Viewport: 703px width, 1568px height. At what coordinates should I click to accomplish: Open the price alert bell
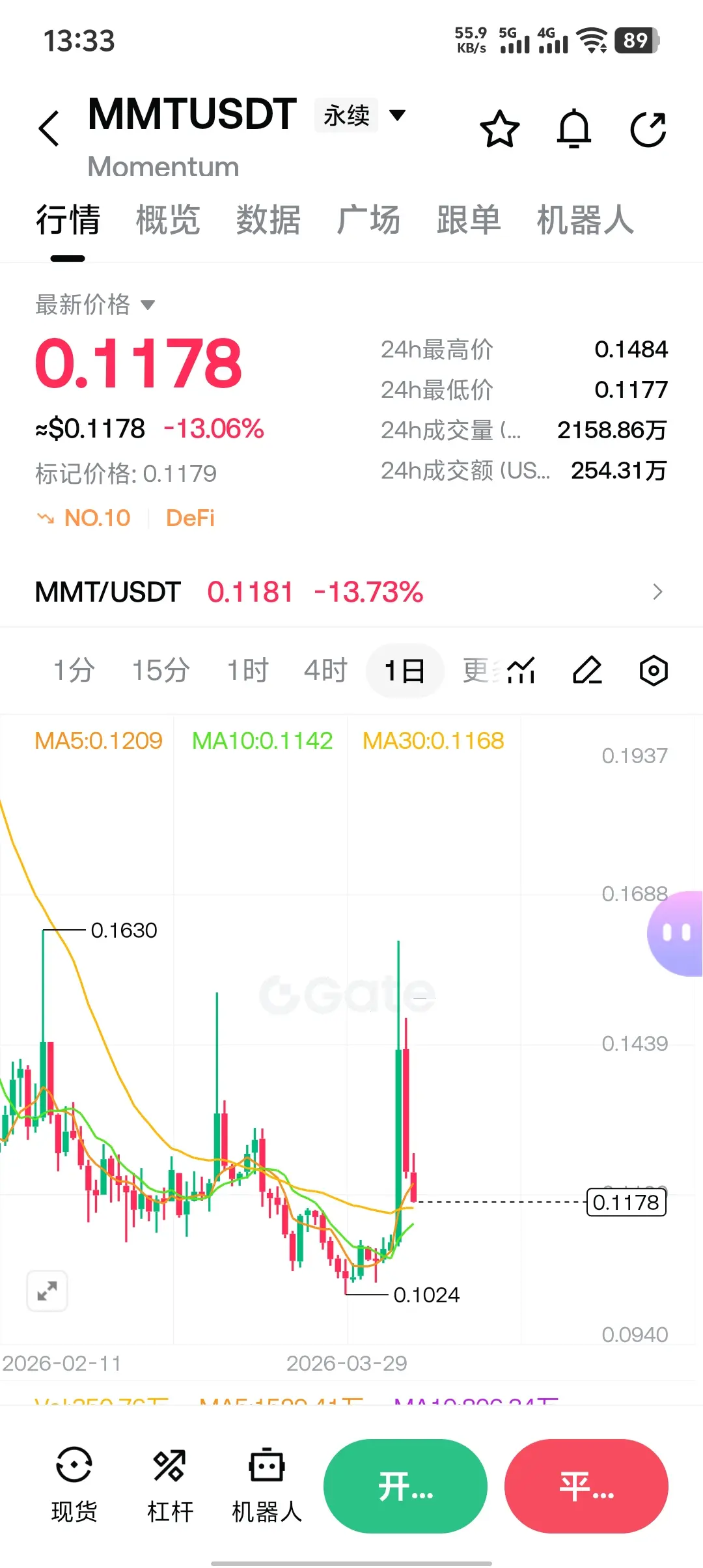[x=573, y=129]
